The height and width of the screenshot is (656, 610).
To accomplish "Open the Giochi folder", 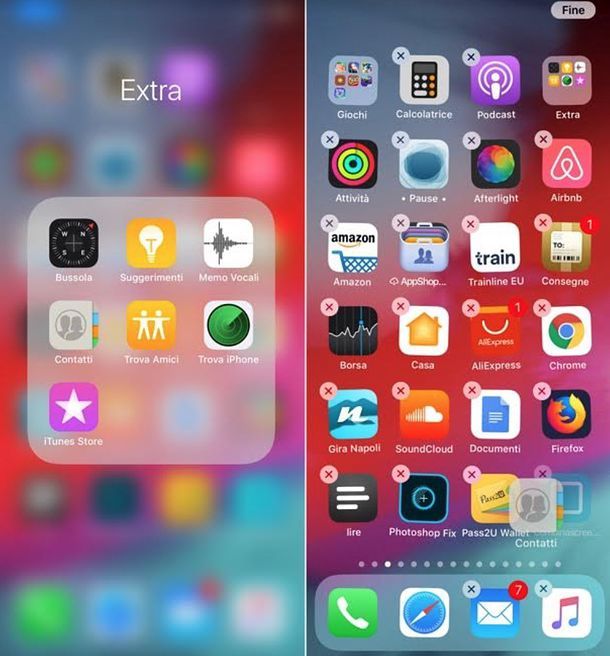I will [x=352, y=81].
